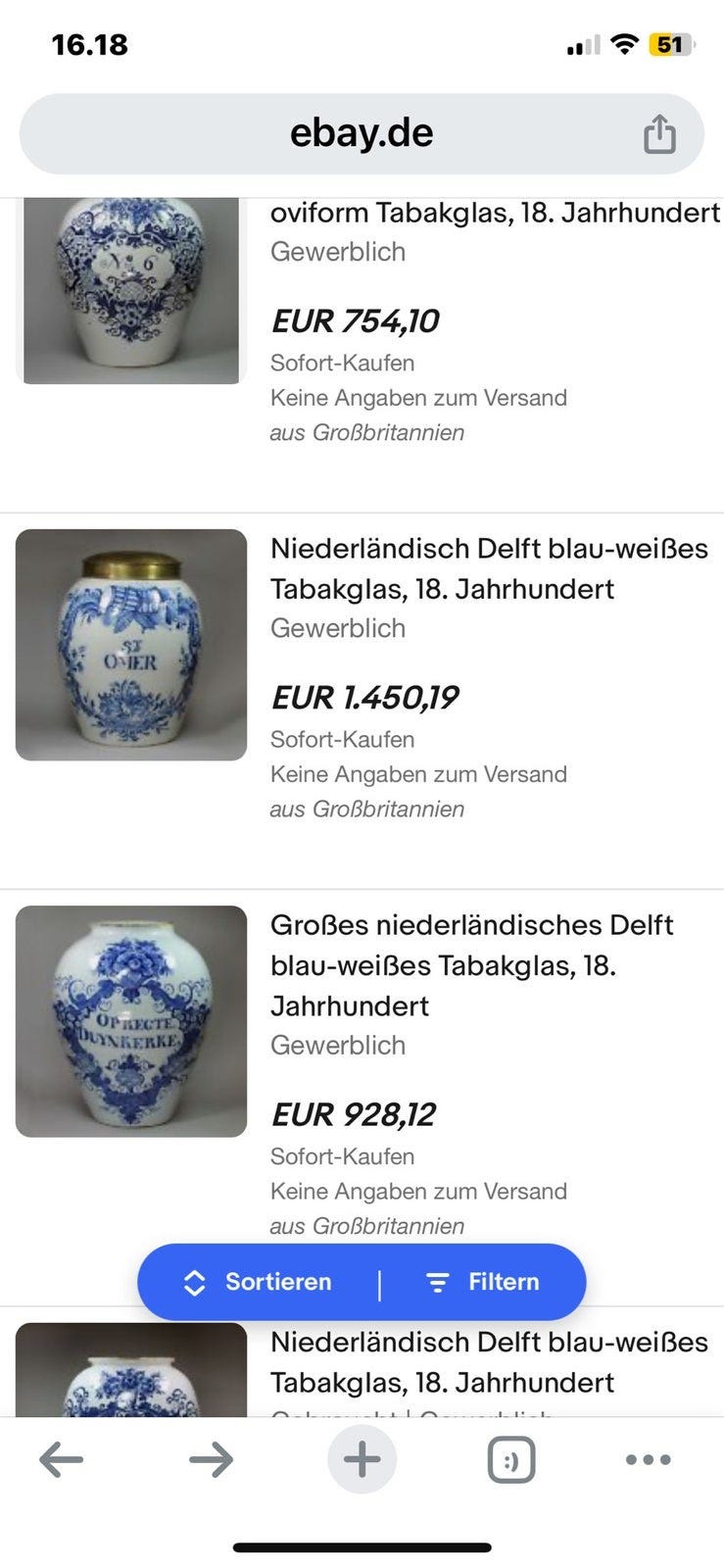This screenshot has width=724, height=1568.
Task: Tap the price EUR 754,10
Action: 355,320
